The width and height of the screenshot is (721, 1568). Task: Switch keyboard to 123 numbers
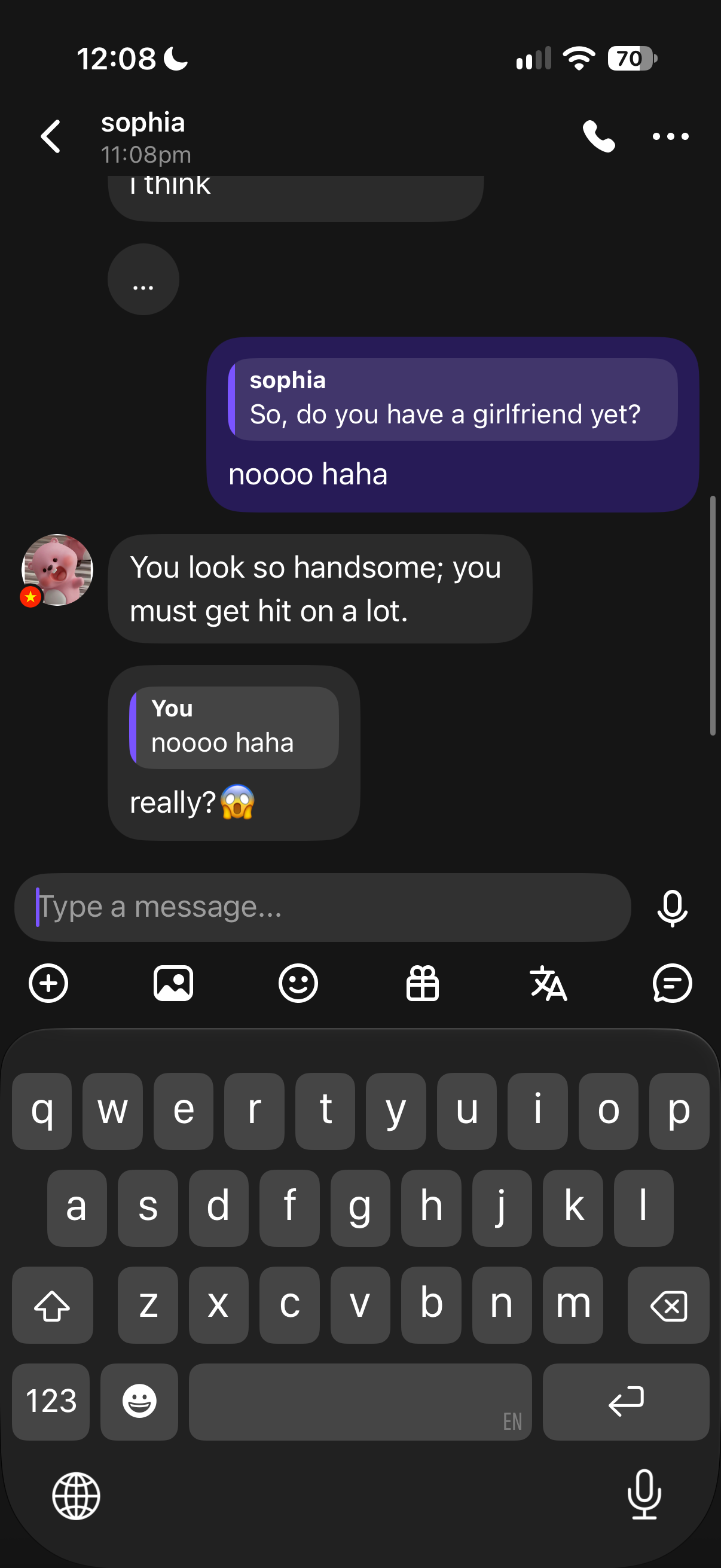50,1401
